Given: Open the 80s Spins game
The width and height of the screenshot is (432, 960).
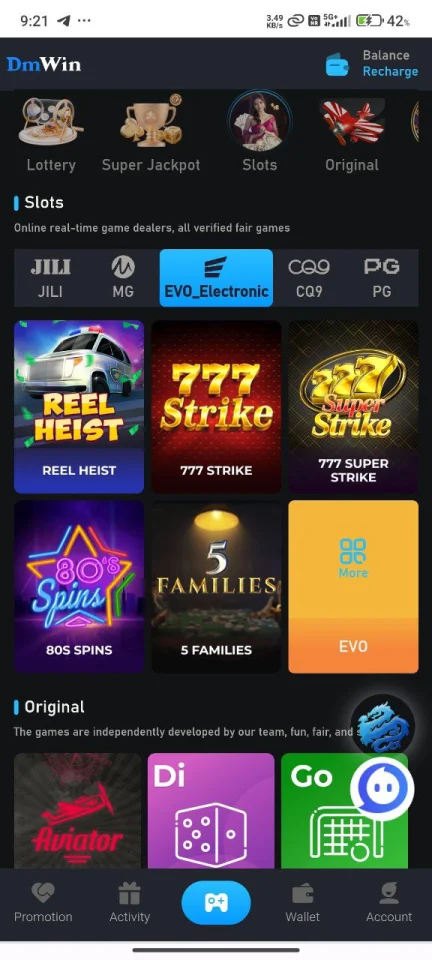Looking at the screenshot, I should (x=79, y=587).
